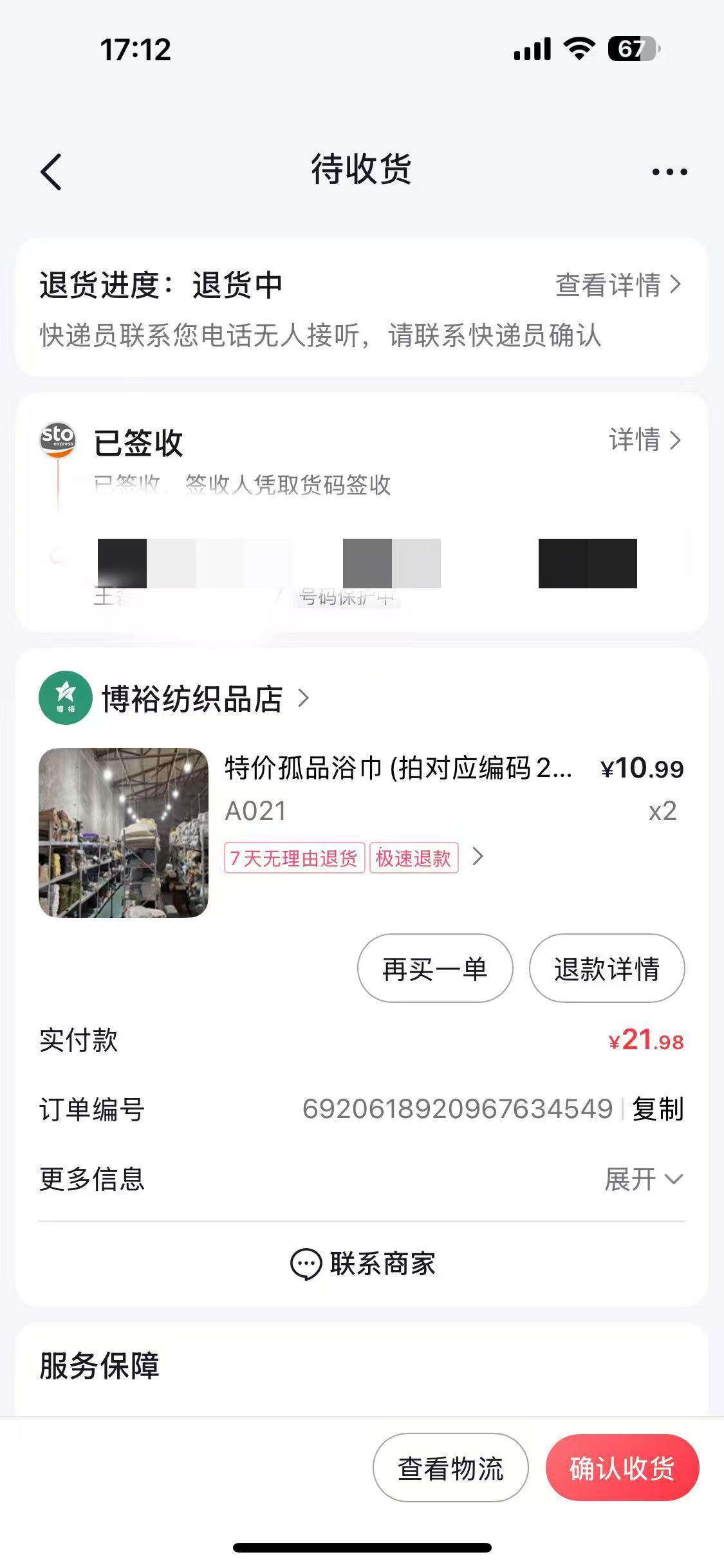Open the 博裕纺织品店 shop page

coord(192,699)
